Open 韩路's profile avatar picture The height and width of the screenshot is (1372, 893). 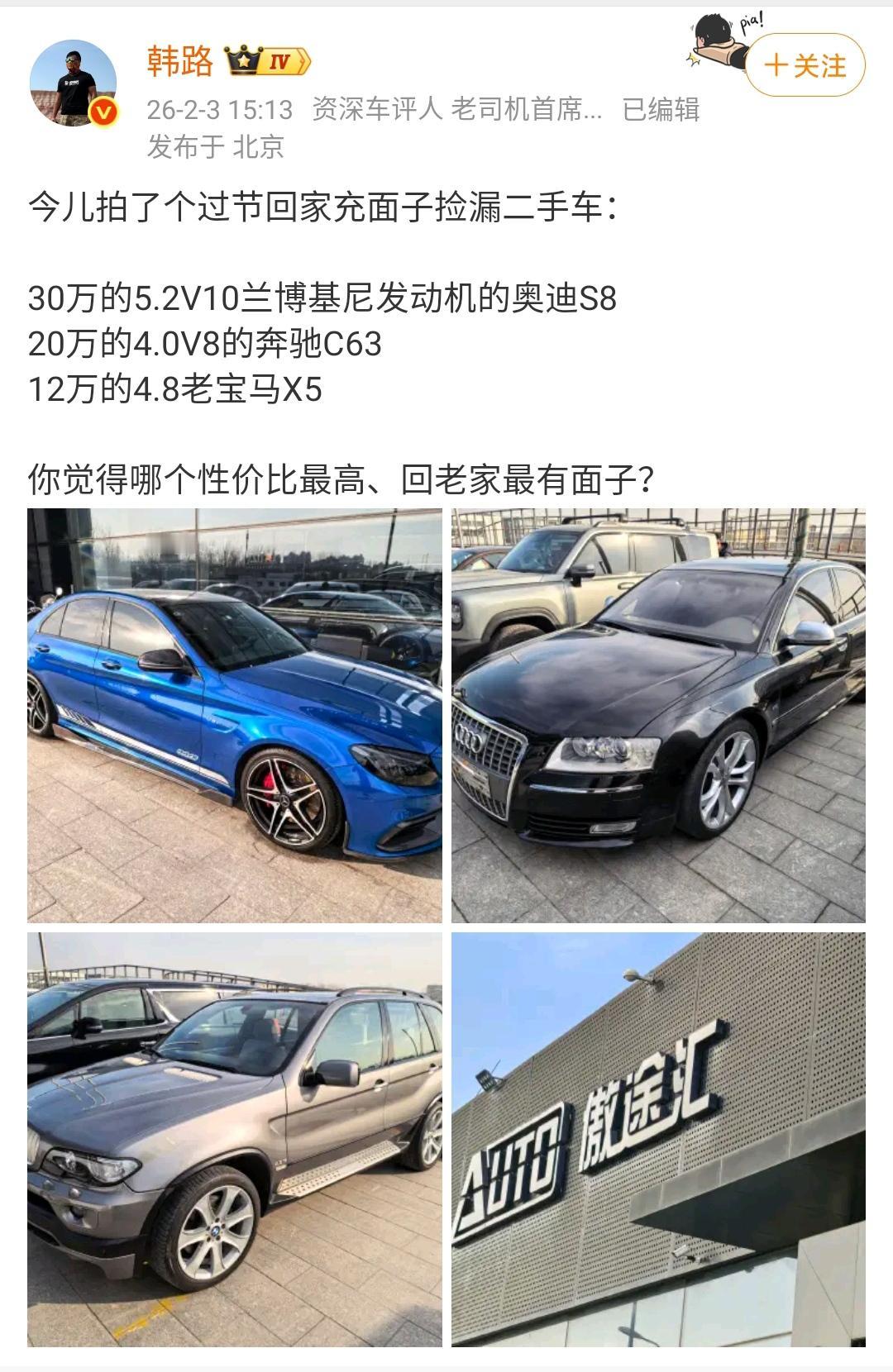73,83
